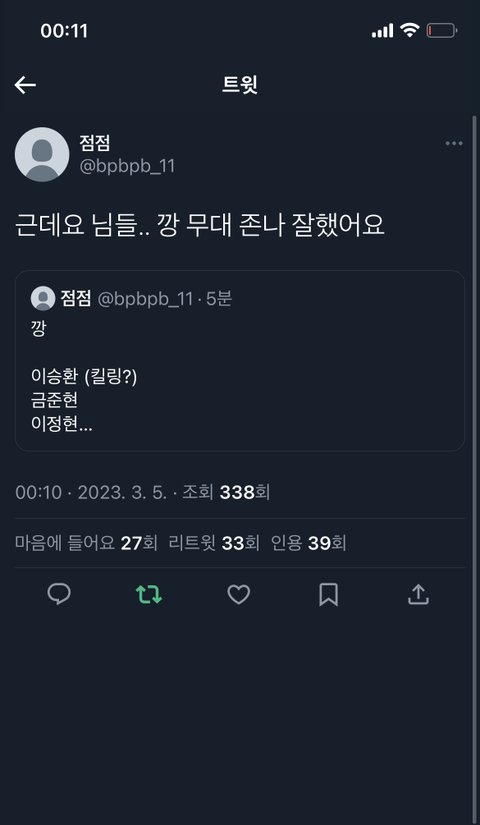
Task: View the 33 retweets (리트윗) list
Action: point(214,543)
